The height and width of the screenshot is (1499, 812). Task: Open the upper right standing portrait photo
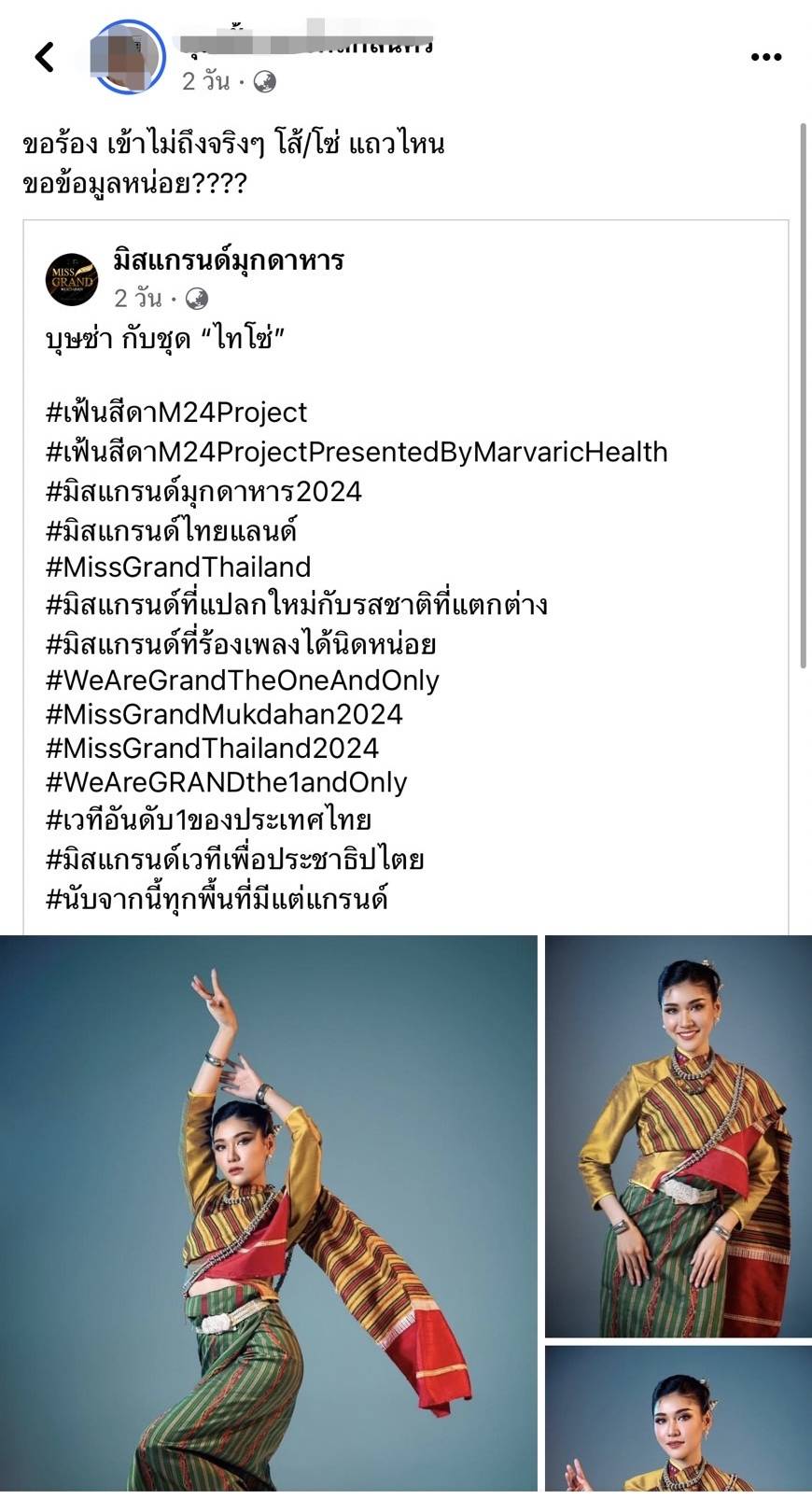(x=679, y=1136)
